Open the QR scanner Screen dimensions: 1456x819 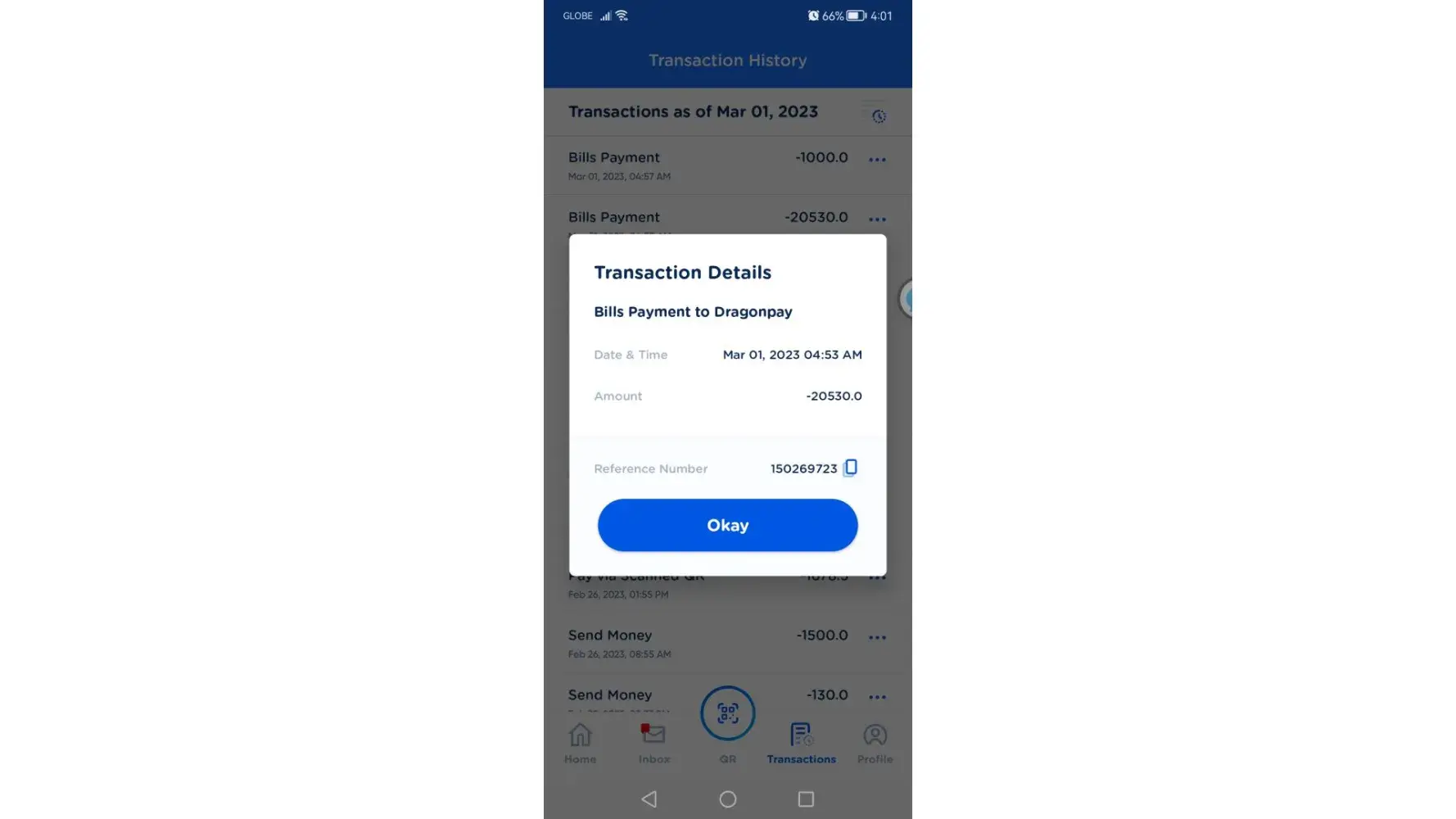coord(727,713)
